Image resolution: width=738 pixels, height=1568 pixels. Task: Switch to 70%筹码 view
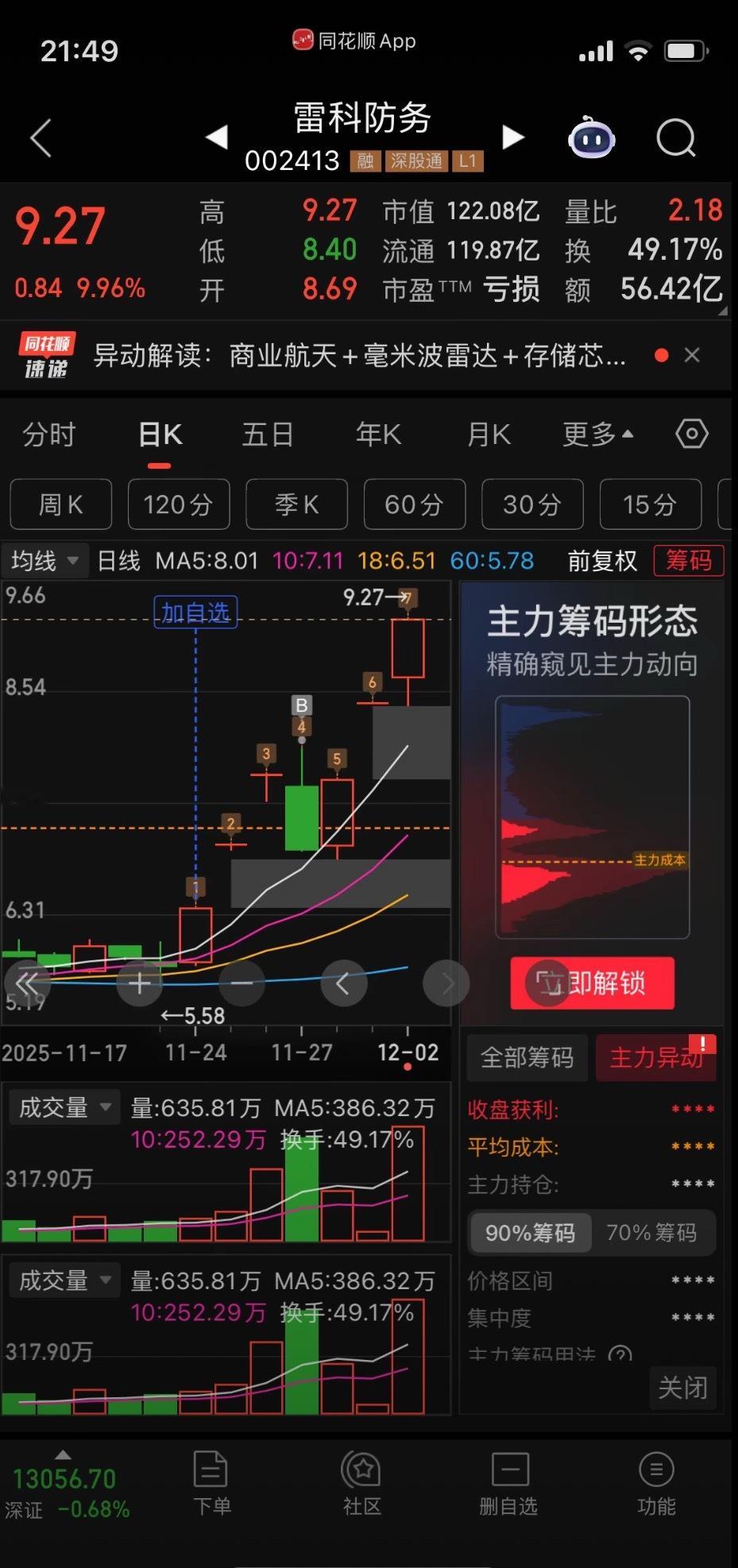(651, 1232)
